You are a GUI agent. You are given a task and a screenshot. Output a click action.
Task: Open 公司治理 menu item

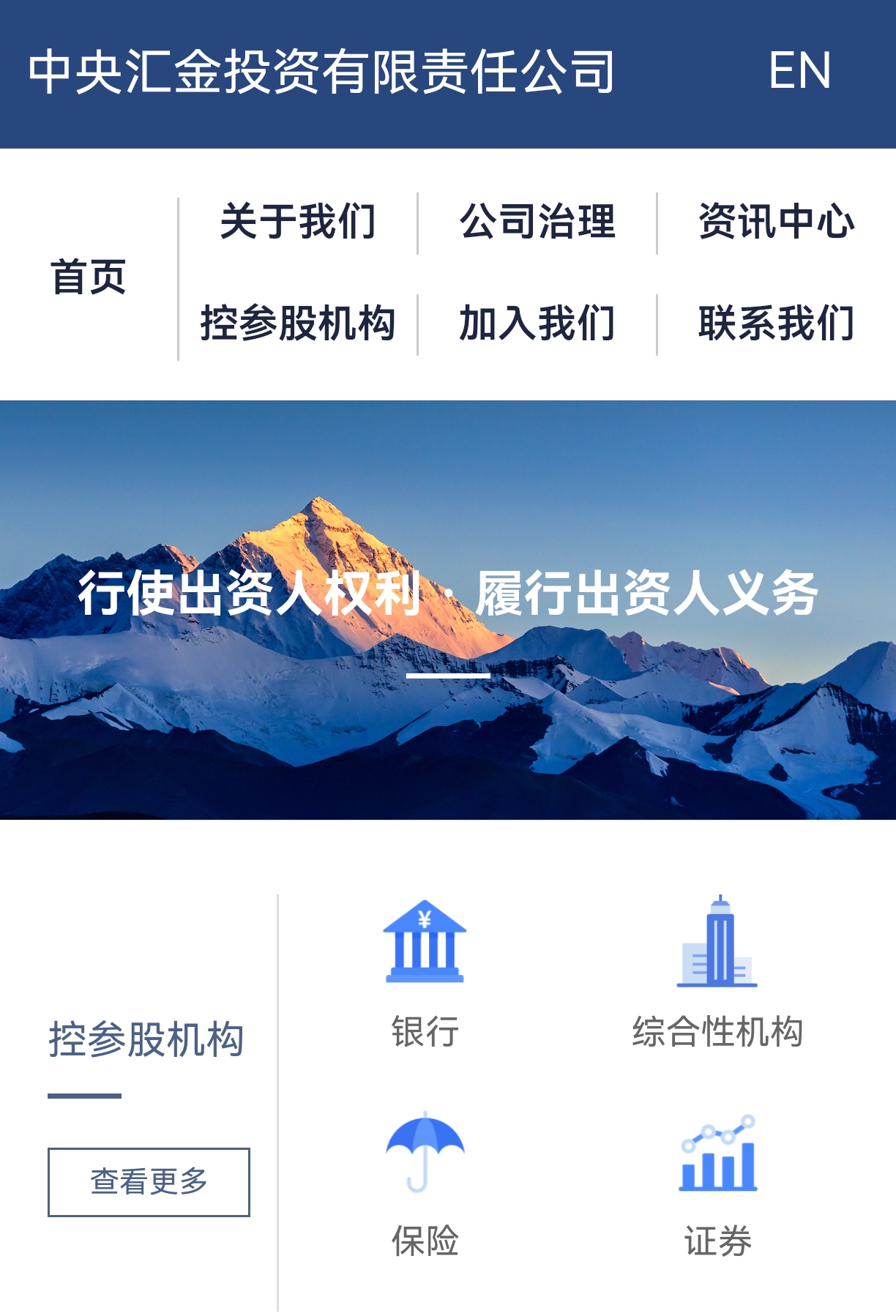coord(537,222)
